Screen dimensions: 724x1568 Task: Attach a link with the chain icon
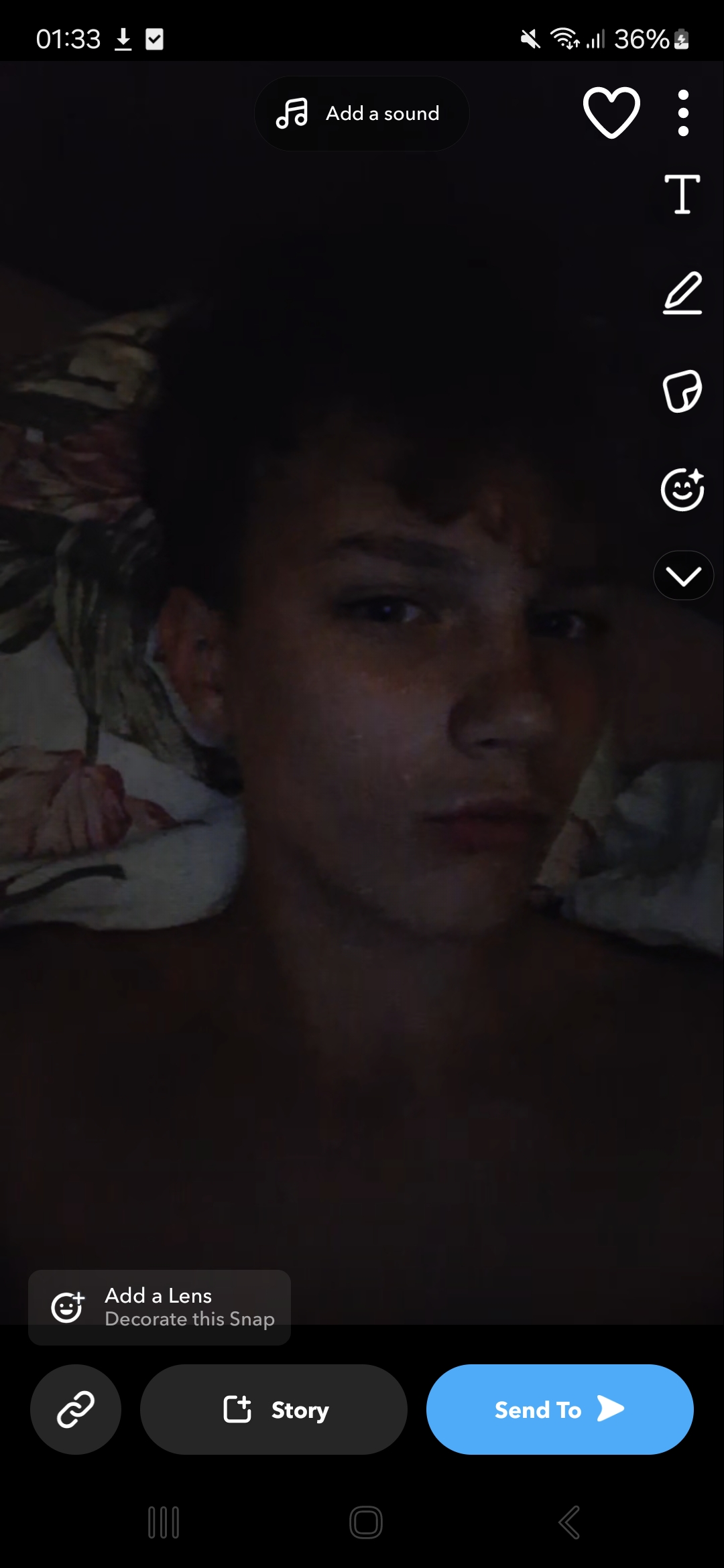pyautogui.click(x=76, y=1409)
